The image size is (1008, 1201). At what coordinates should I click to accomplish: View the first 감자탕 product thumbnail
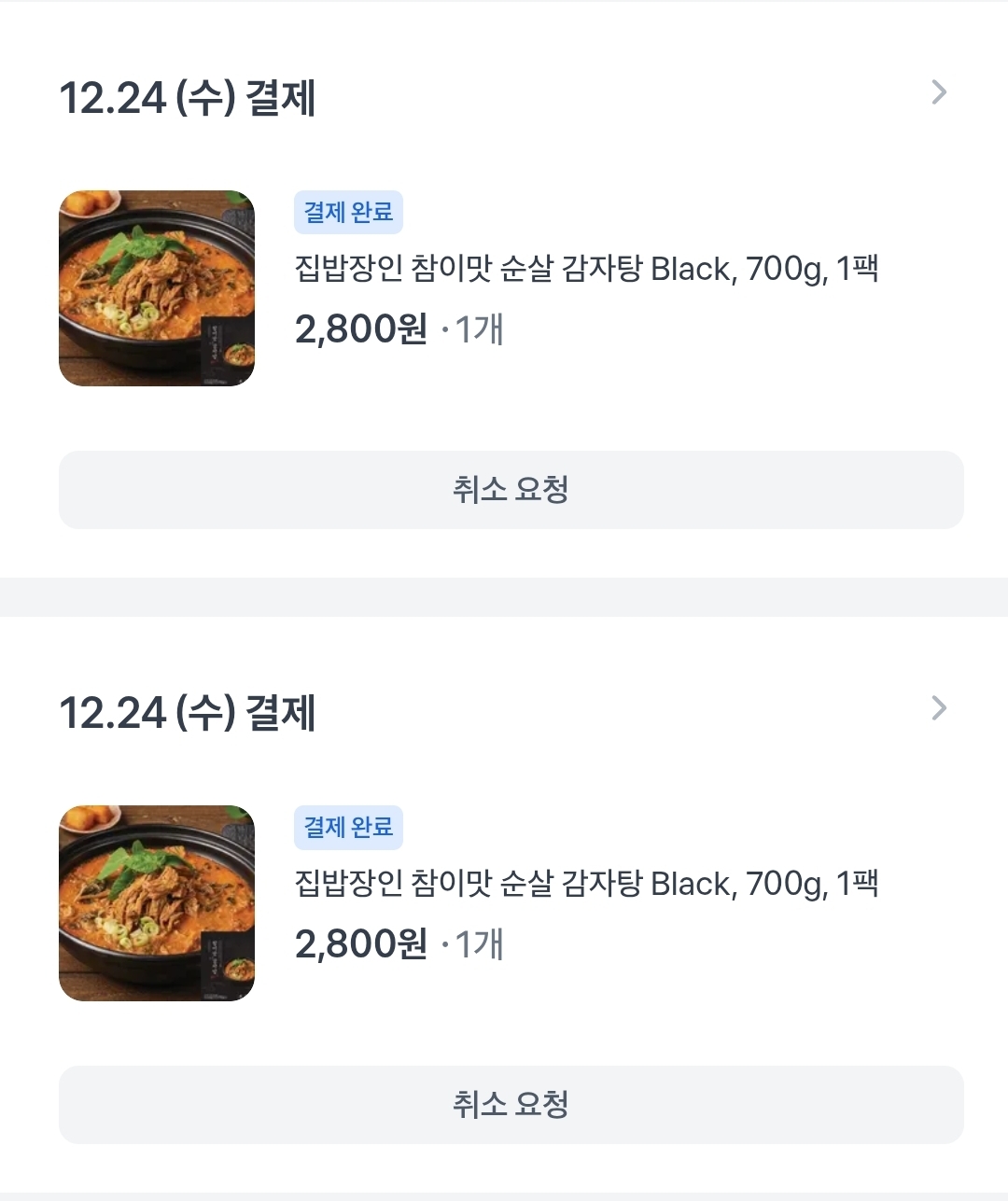coord(157,288)
